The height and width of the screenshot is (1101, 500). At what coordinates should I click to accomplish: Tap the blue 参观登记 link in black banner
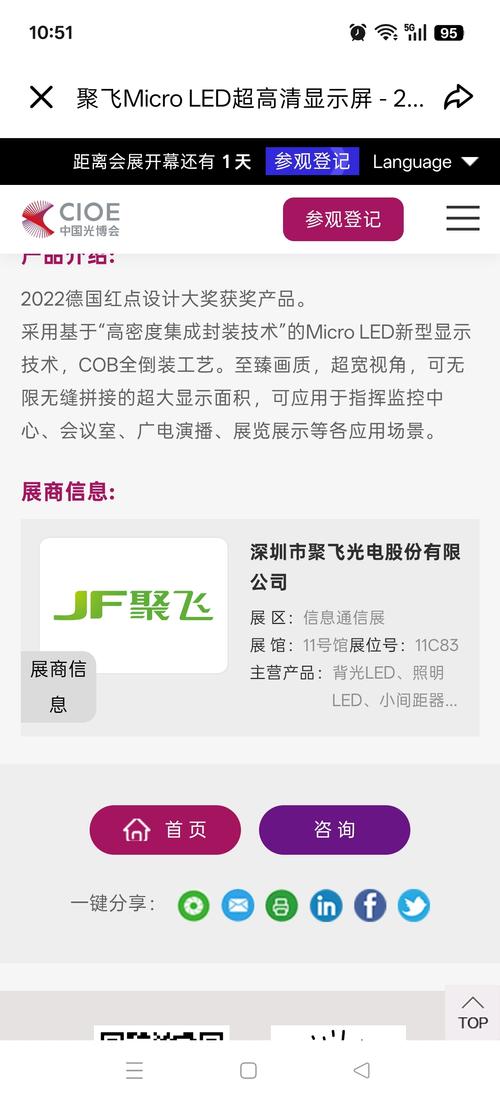[312, 161]
